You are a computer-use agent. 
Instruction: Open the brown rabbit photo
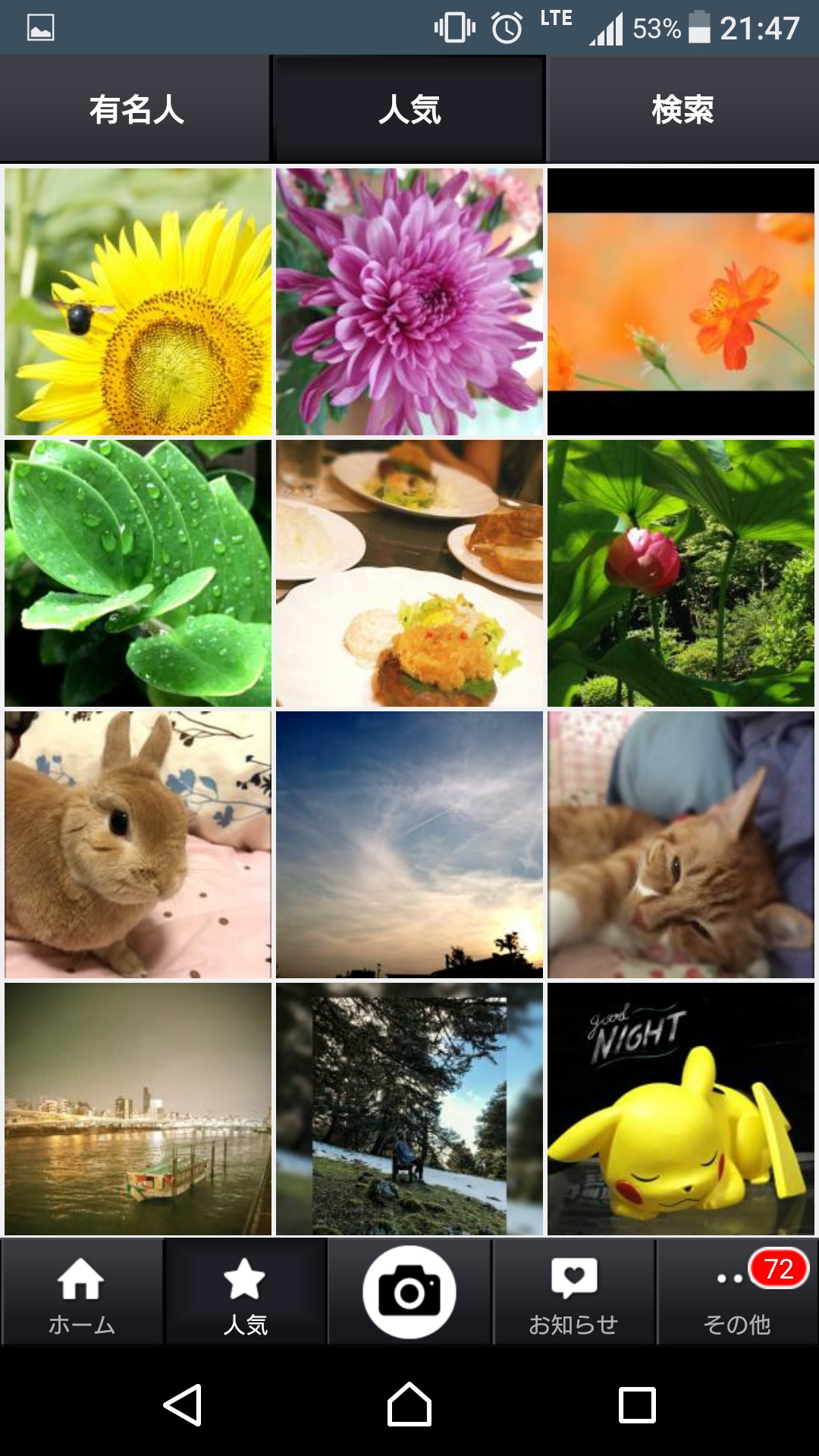pos(138,845)
